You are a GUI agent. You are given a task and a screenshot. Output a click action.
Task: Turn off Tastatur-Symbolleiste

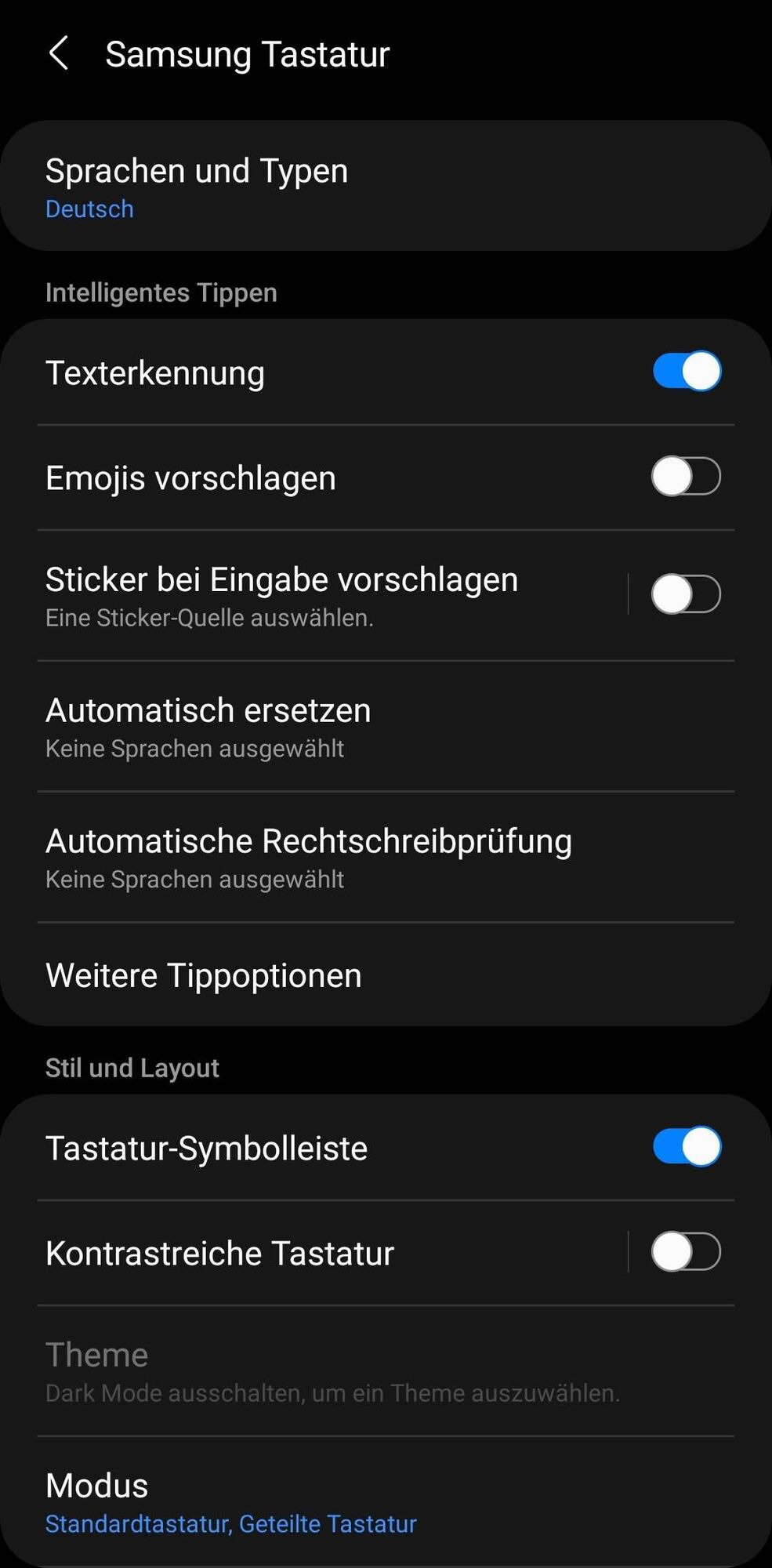tap(687, 1147)
